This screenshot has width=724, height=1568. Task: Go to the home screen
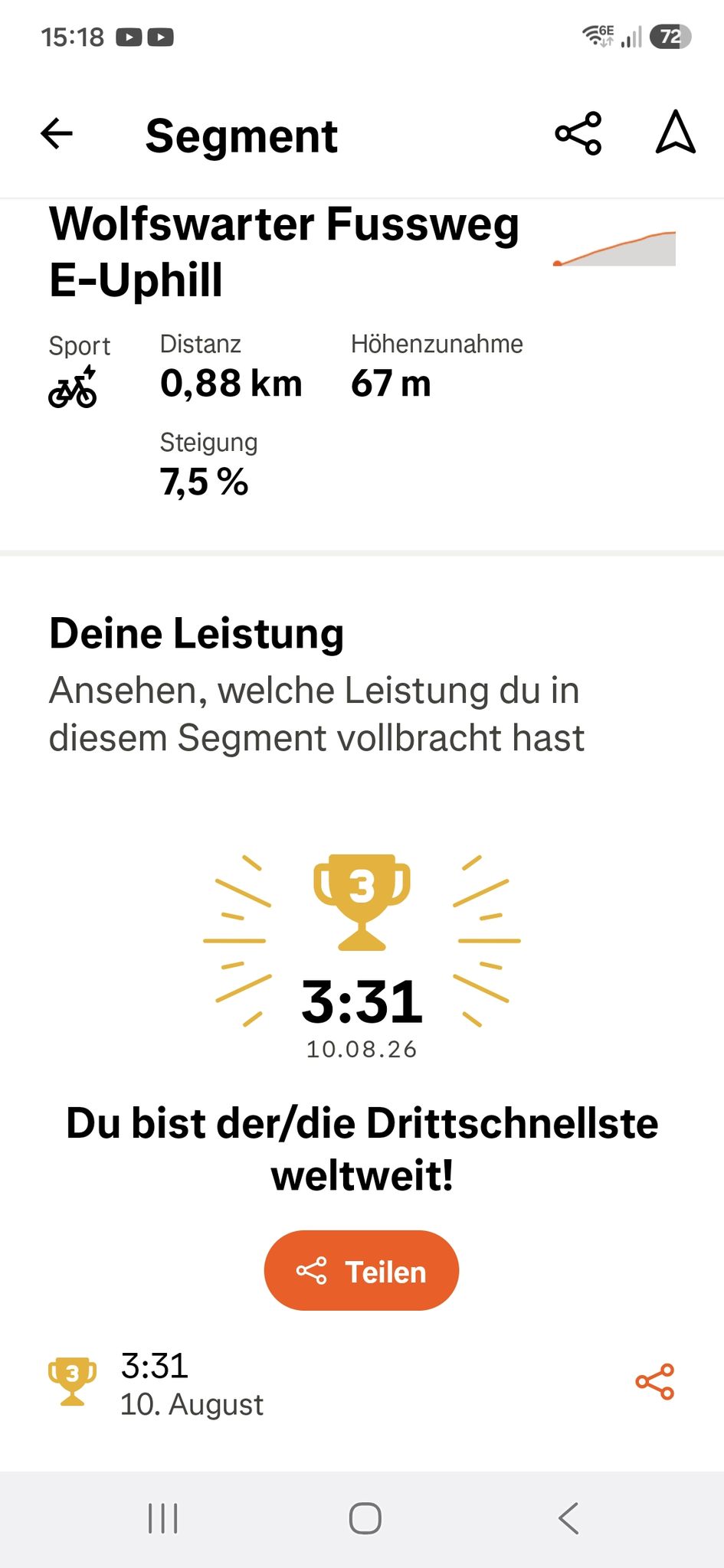(365, 1518)
